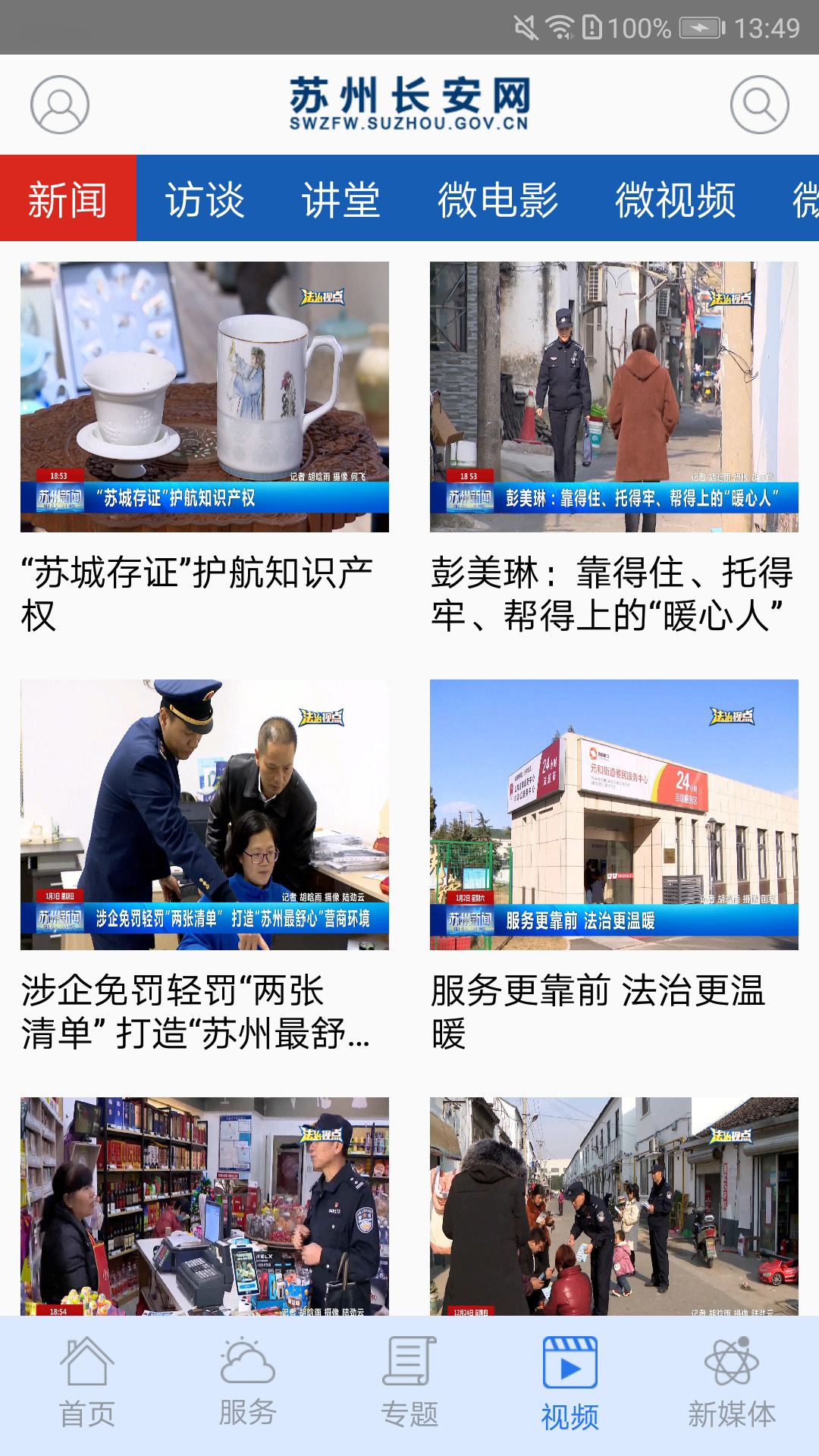
Task: Open the video showing police on a street
Action: click(613, 1206)
